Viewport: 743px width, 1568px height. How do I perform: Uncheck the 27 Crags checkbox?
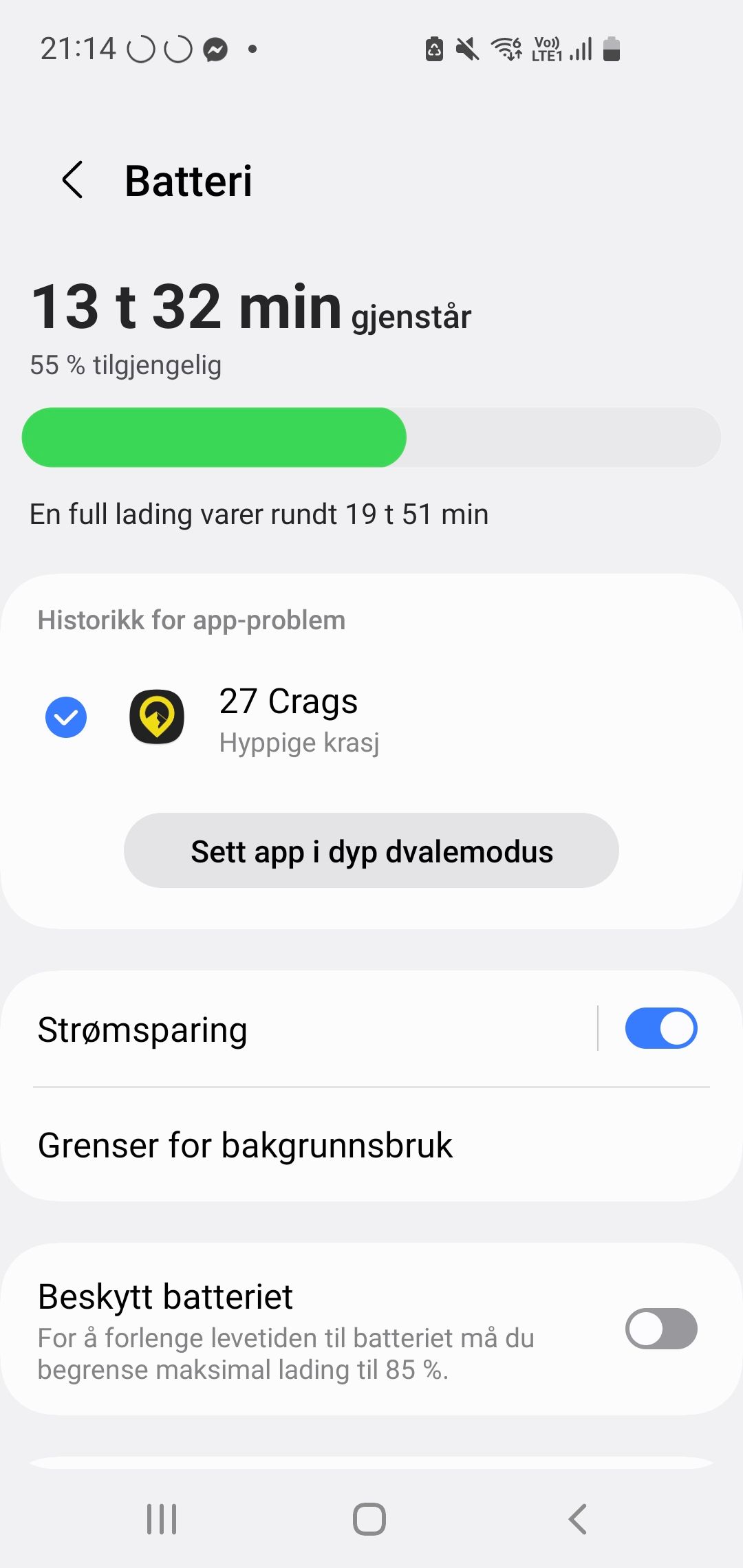pyautogui.click(x=66, y=717)
